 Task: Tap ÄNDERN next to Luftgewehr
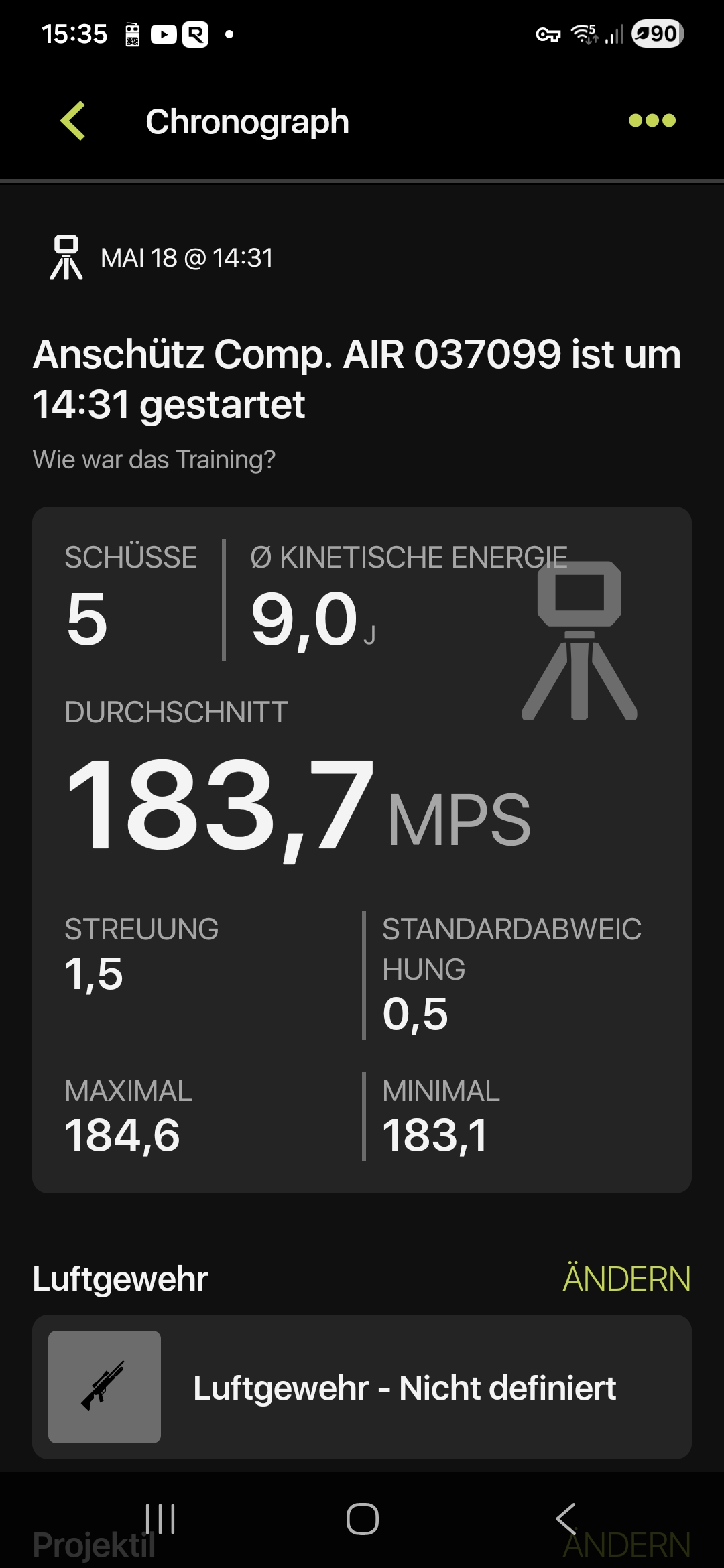pyautogui.click(x=626, y=1279)
